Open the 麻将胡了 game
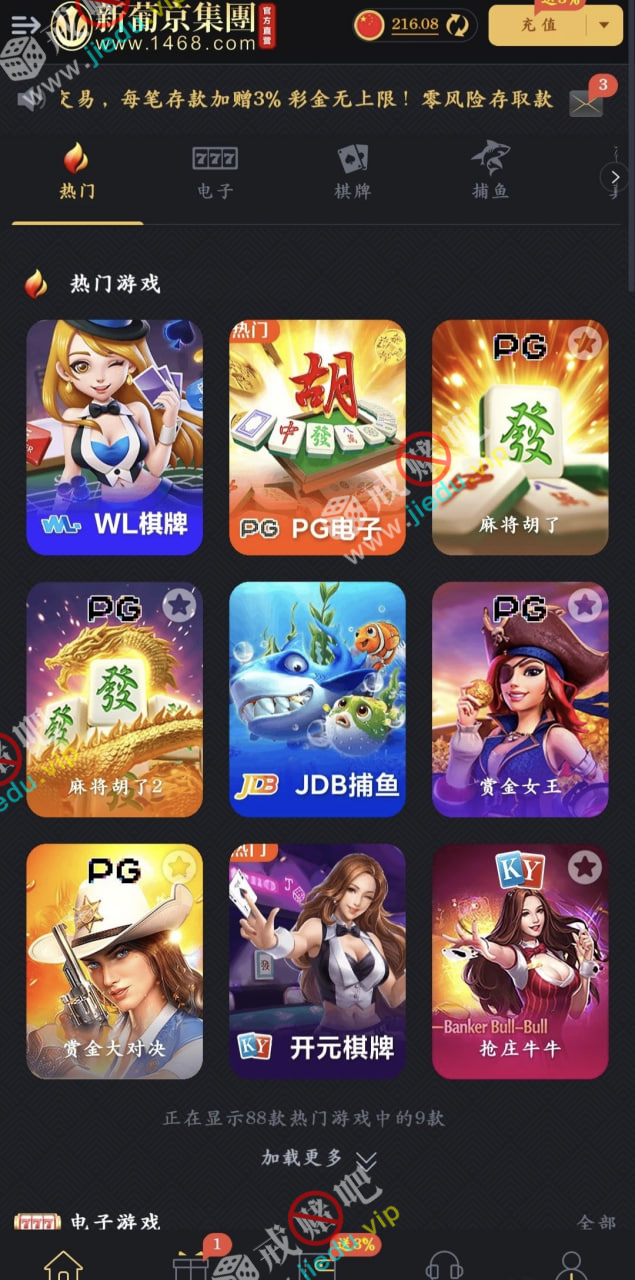The height and width of the screenshot is (1280, 635). [520, 437]
